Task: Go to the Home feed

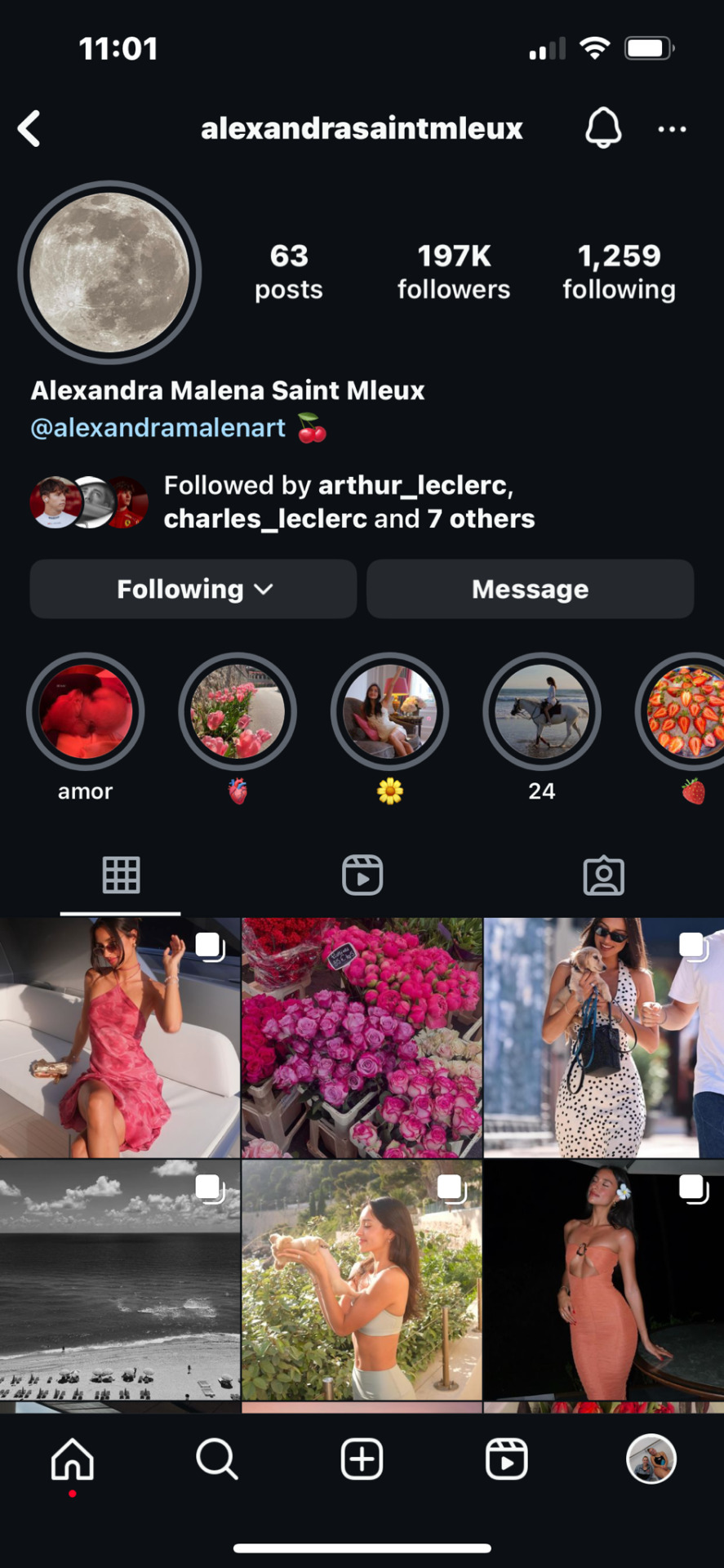Action: [x=73, y=1459]
